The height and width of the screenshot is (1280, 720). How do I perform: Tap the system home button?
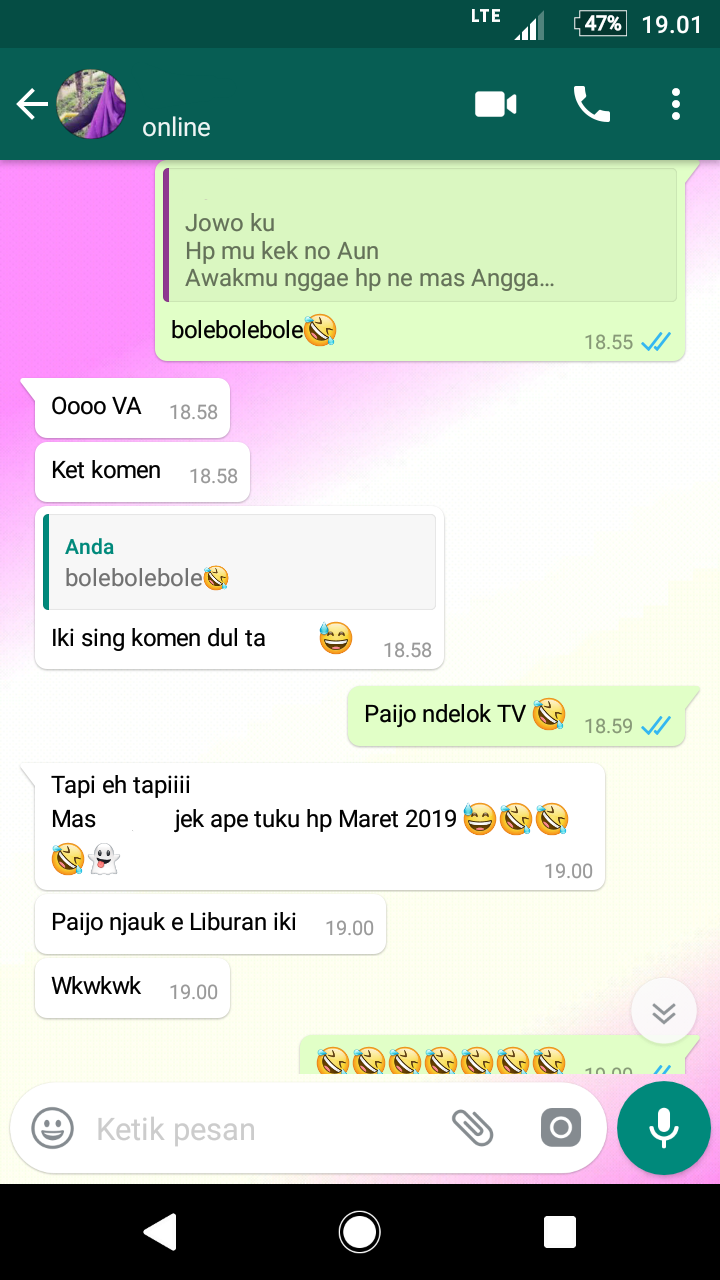point(360,1232)
